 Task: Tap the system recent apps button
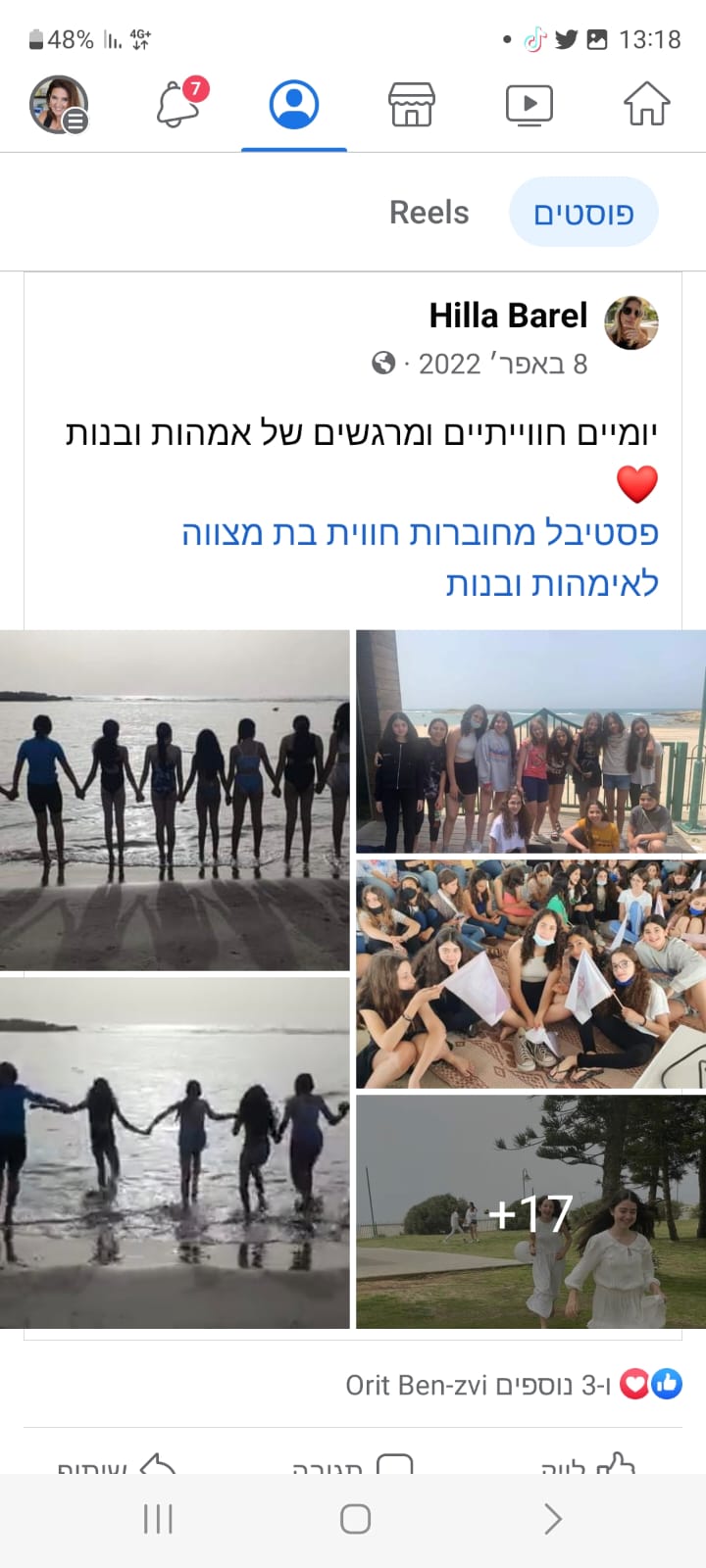[x=158, y=1519]
